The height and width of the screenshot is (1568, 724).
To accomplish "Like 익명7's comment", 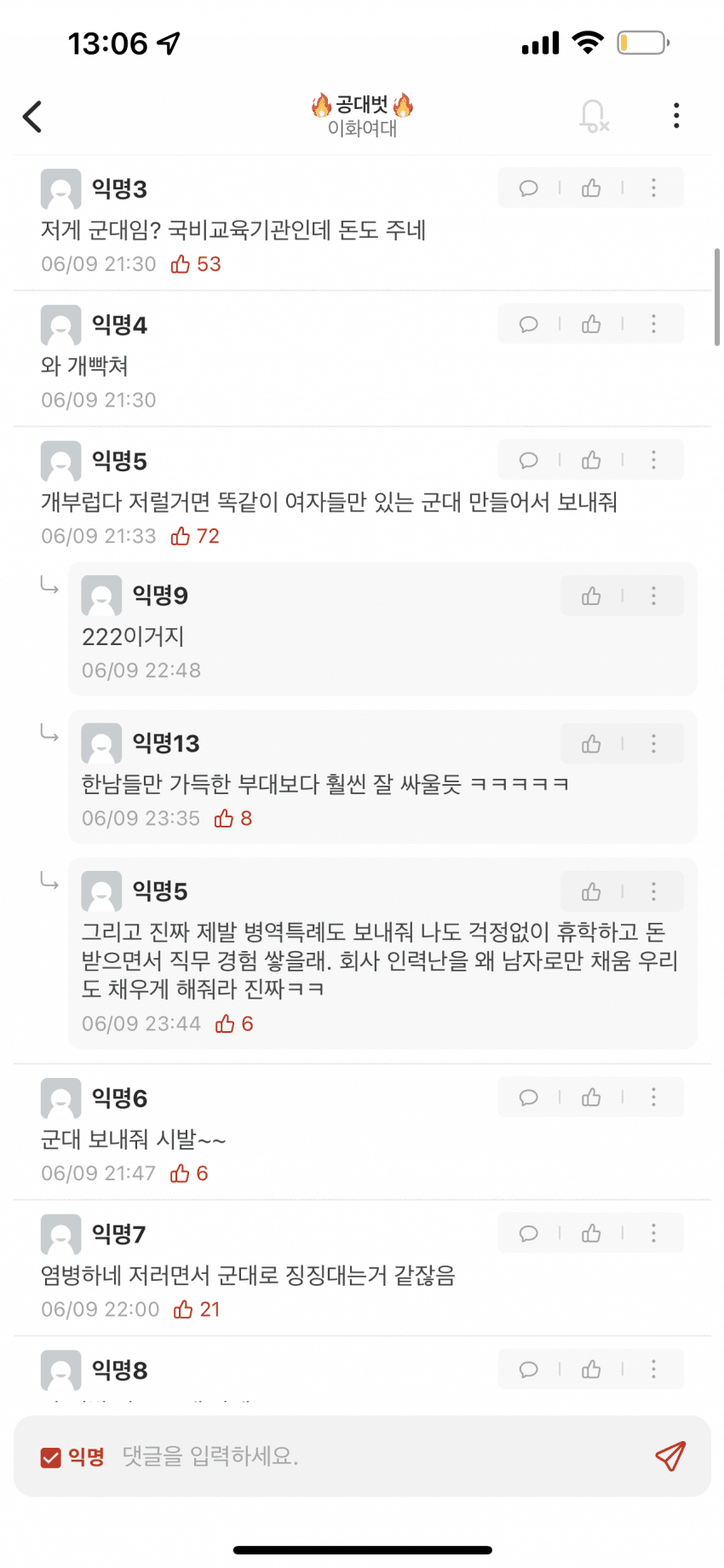I will 591,1233.
